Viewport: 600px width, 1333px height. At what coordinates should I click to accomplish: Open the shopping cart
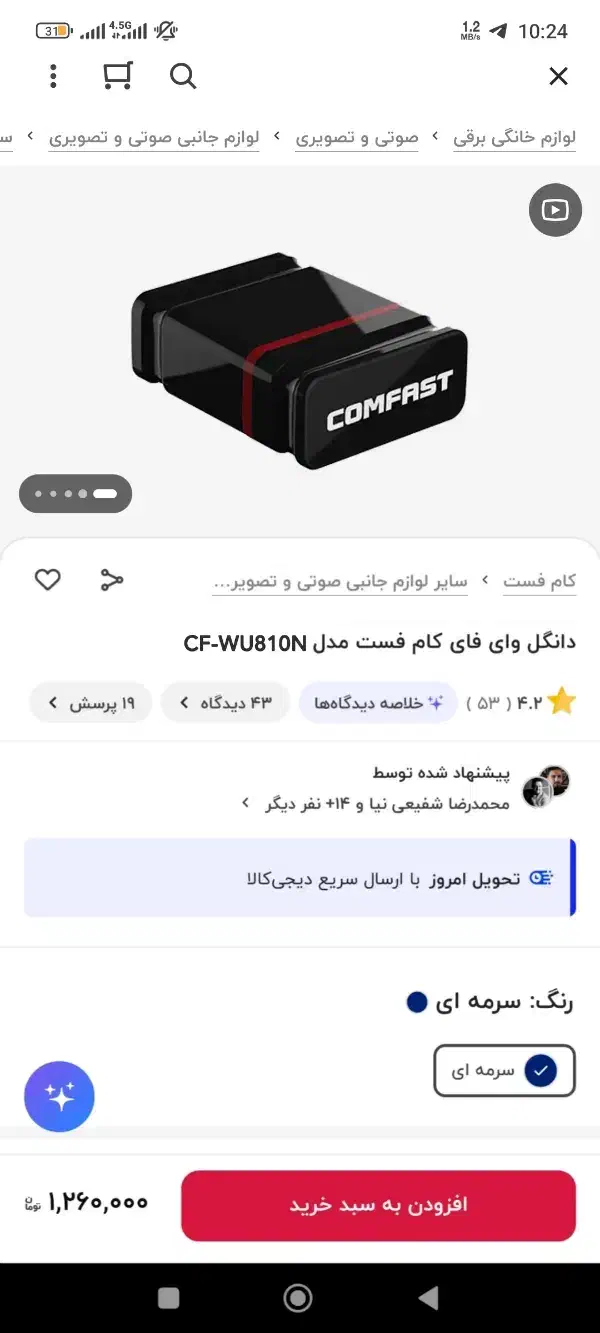pos(118,76)
